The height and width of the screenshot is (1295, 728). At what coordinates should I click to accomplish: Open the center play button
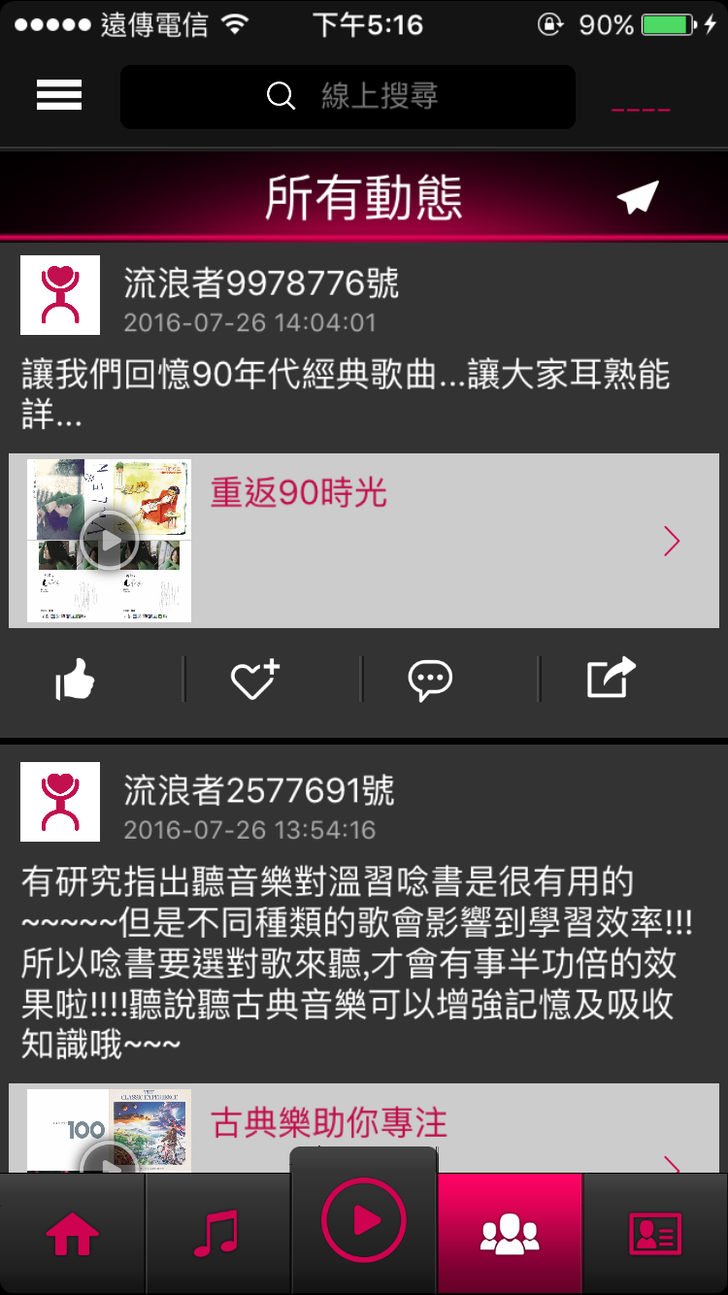(364, 1221)
